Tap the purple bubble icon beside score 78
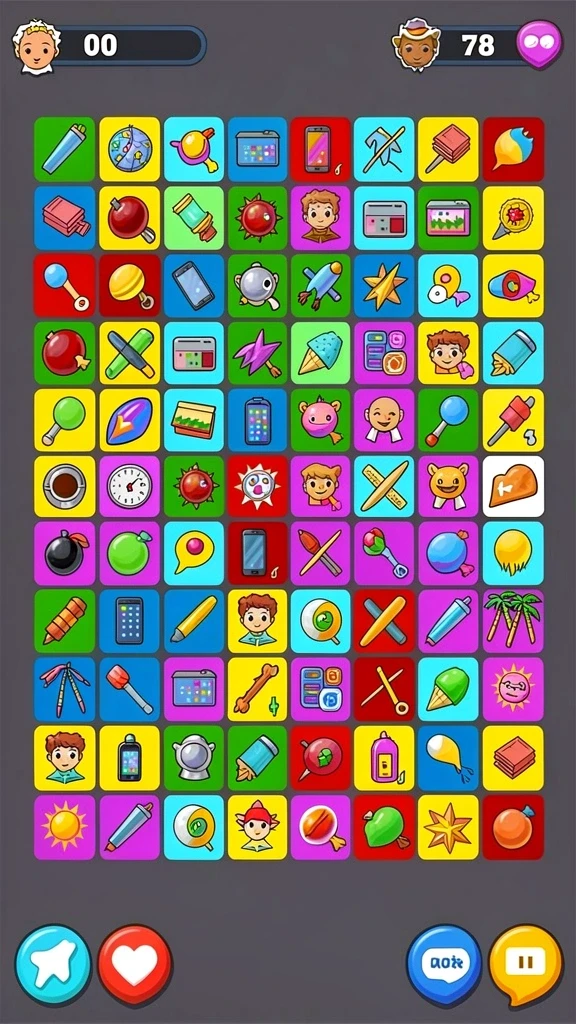The image size is (576, 1024). click(x=539, y=44)
